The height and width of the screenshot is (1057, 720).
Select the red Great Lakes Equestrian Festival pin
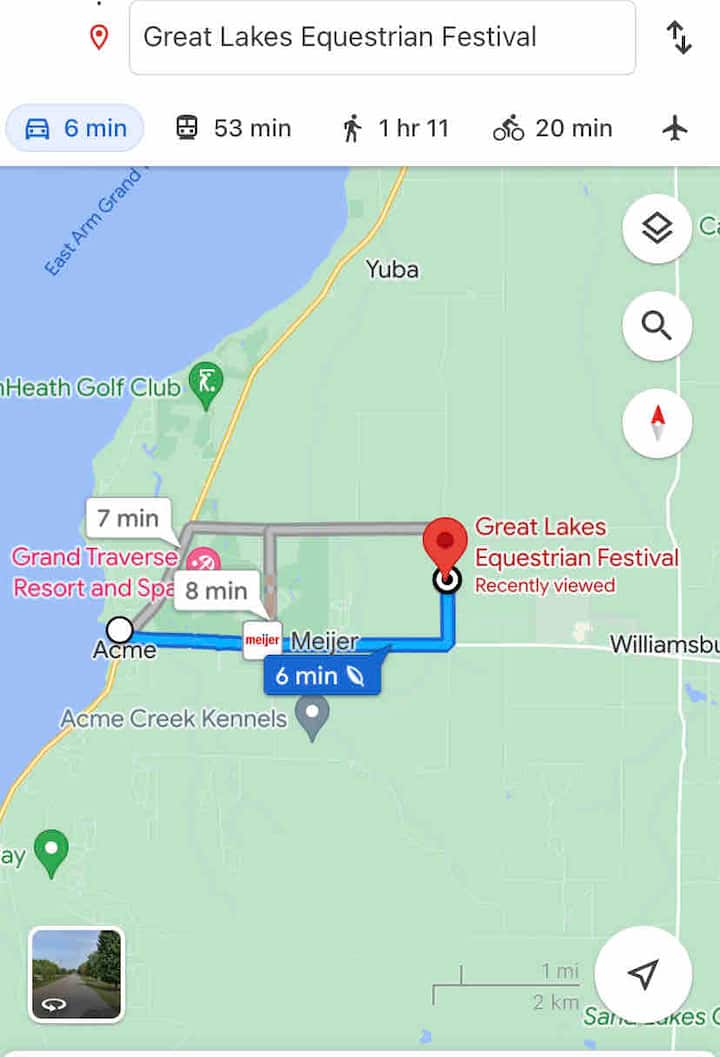coord(445,544)
